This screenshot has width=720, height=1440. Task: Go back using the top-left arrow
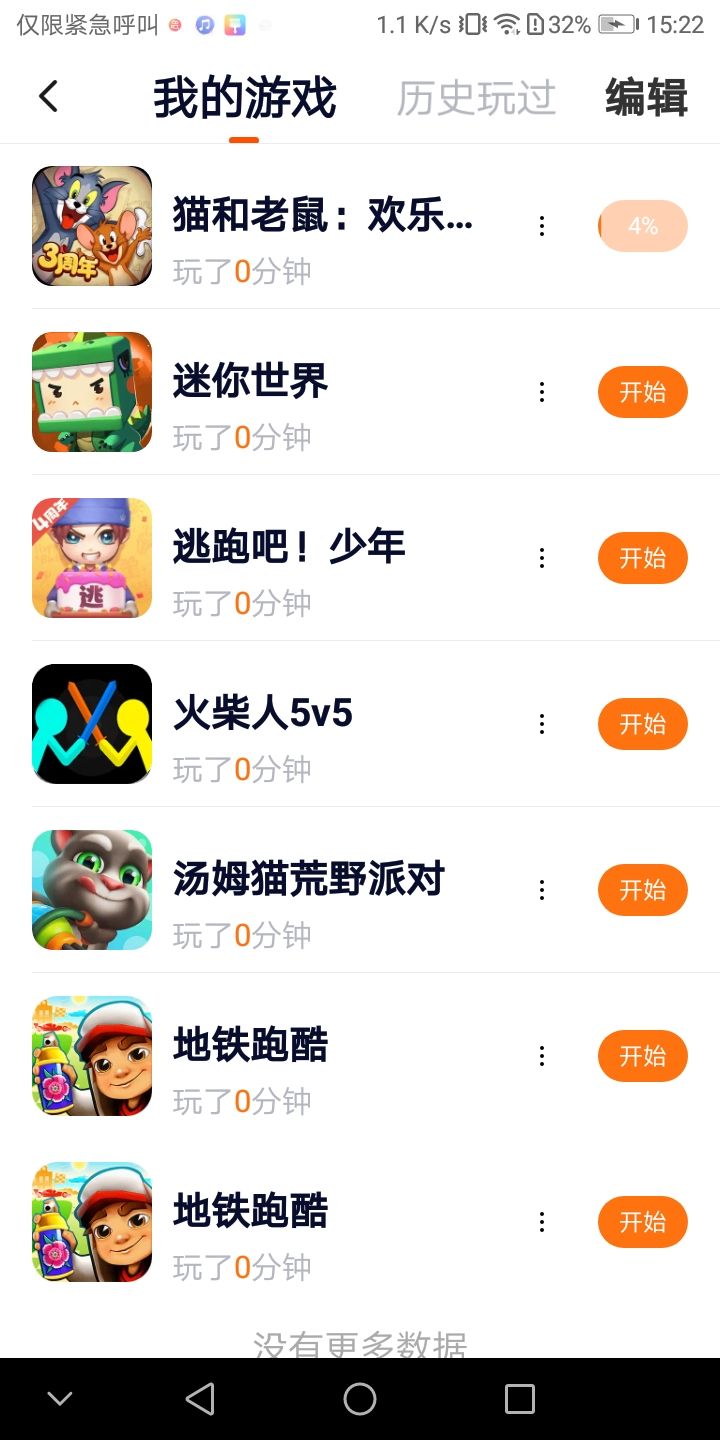tap(48, 97)
